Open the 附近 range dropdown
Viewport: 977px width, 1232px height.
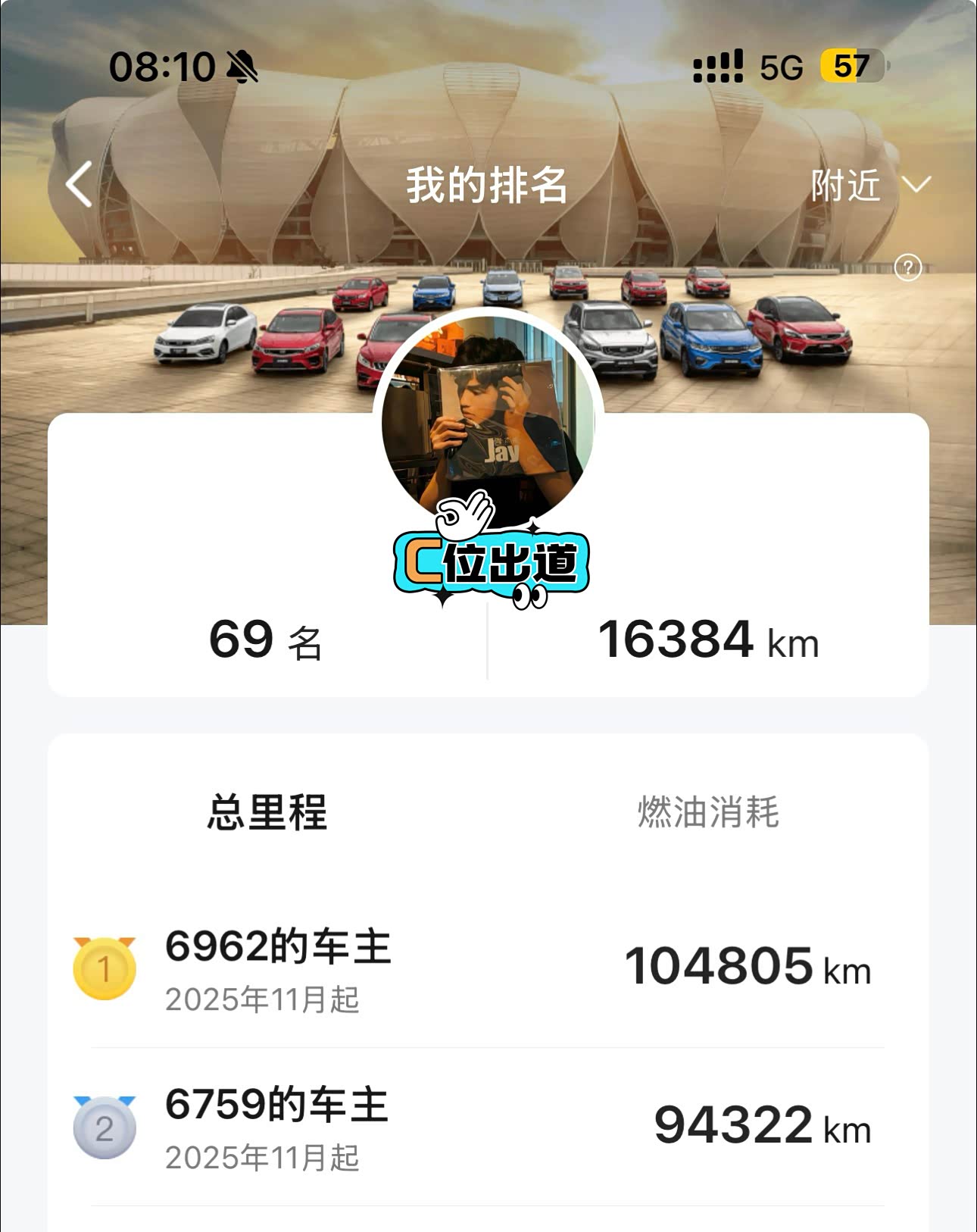tap(869, 186)
